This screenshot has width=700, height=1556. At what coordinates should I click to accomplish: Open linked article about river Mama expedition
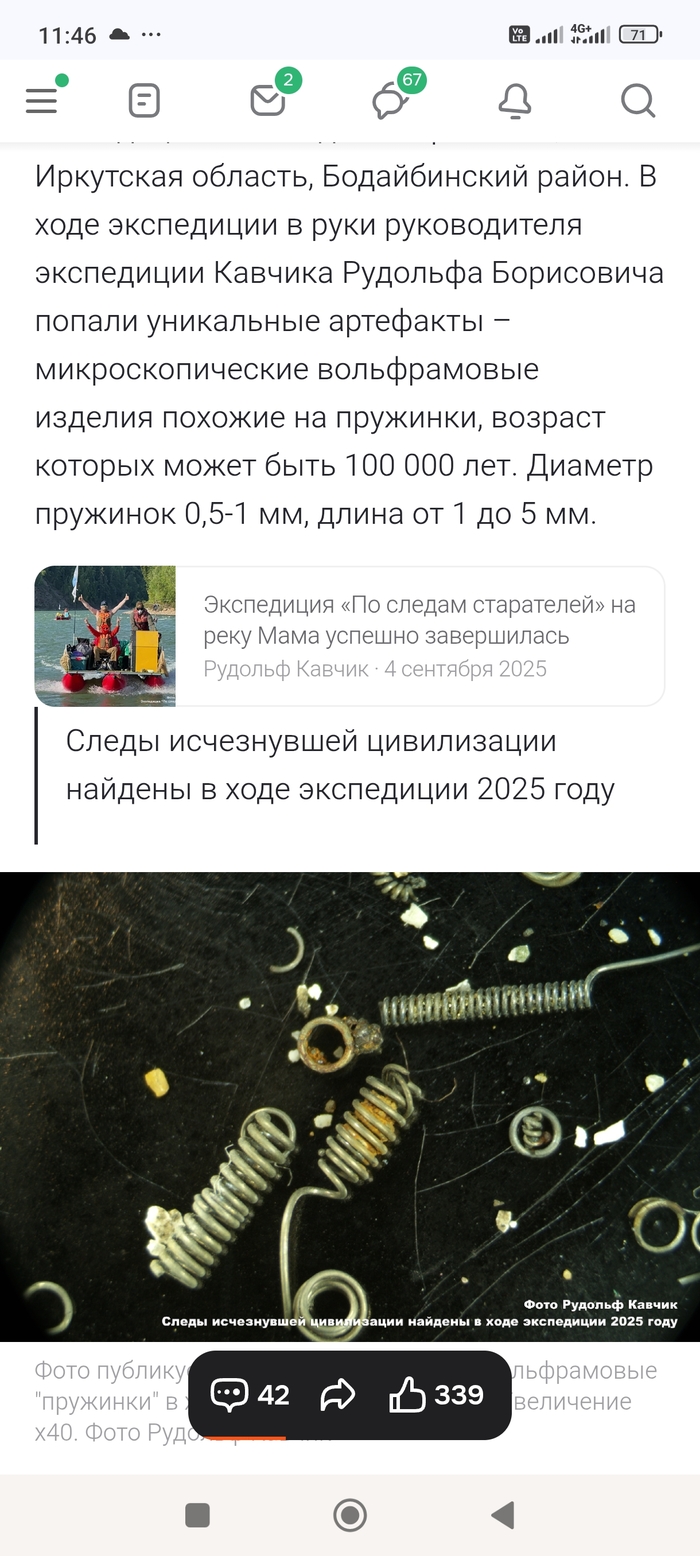(350, 636)
